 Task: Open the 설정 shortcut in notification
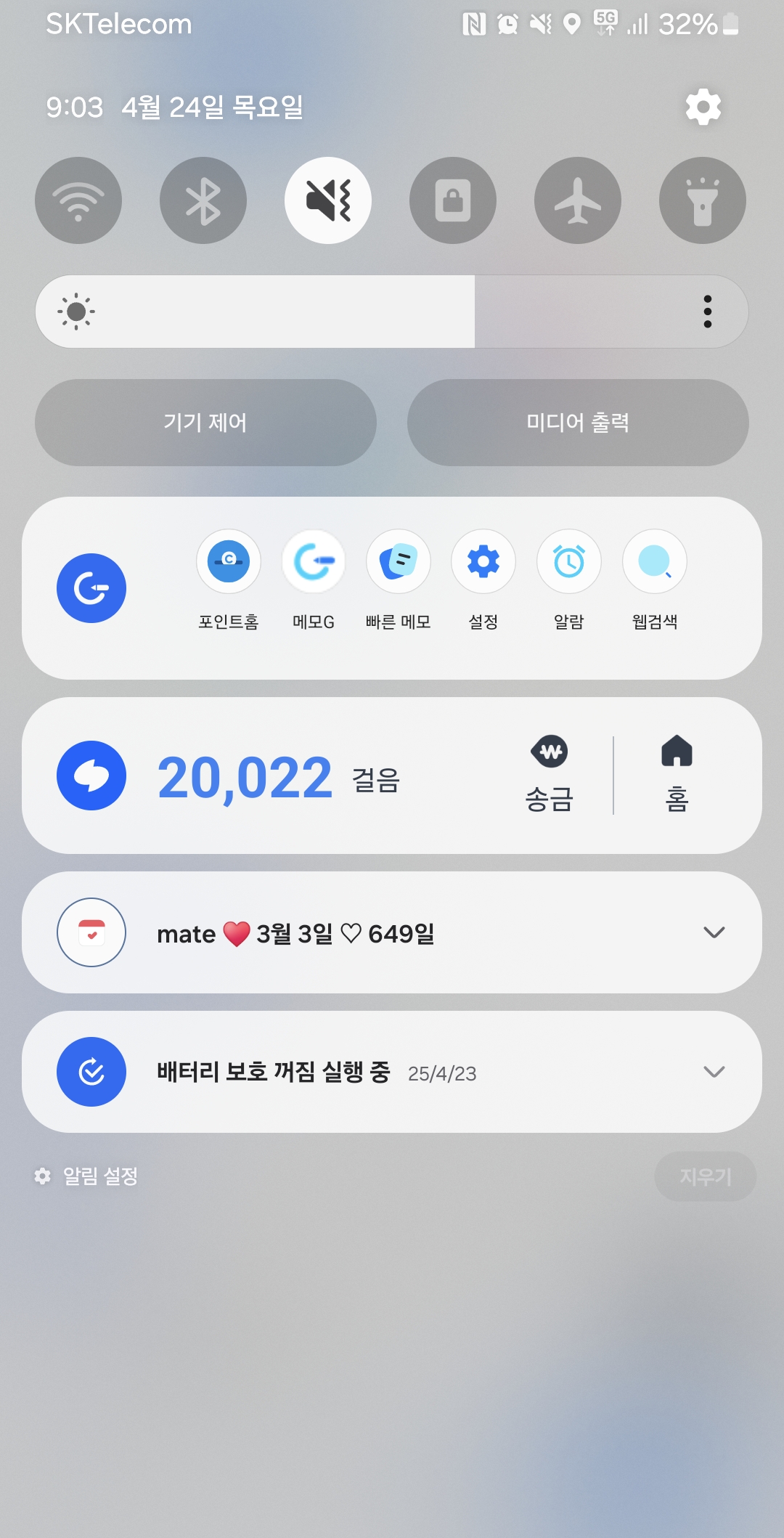coord(483,562)
